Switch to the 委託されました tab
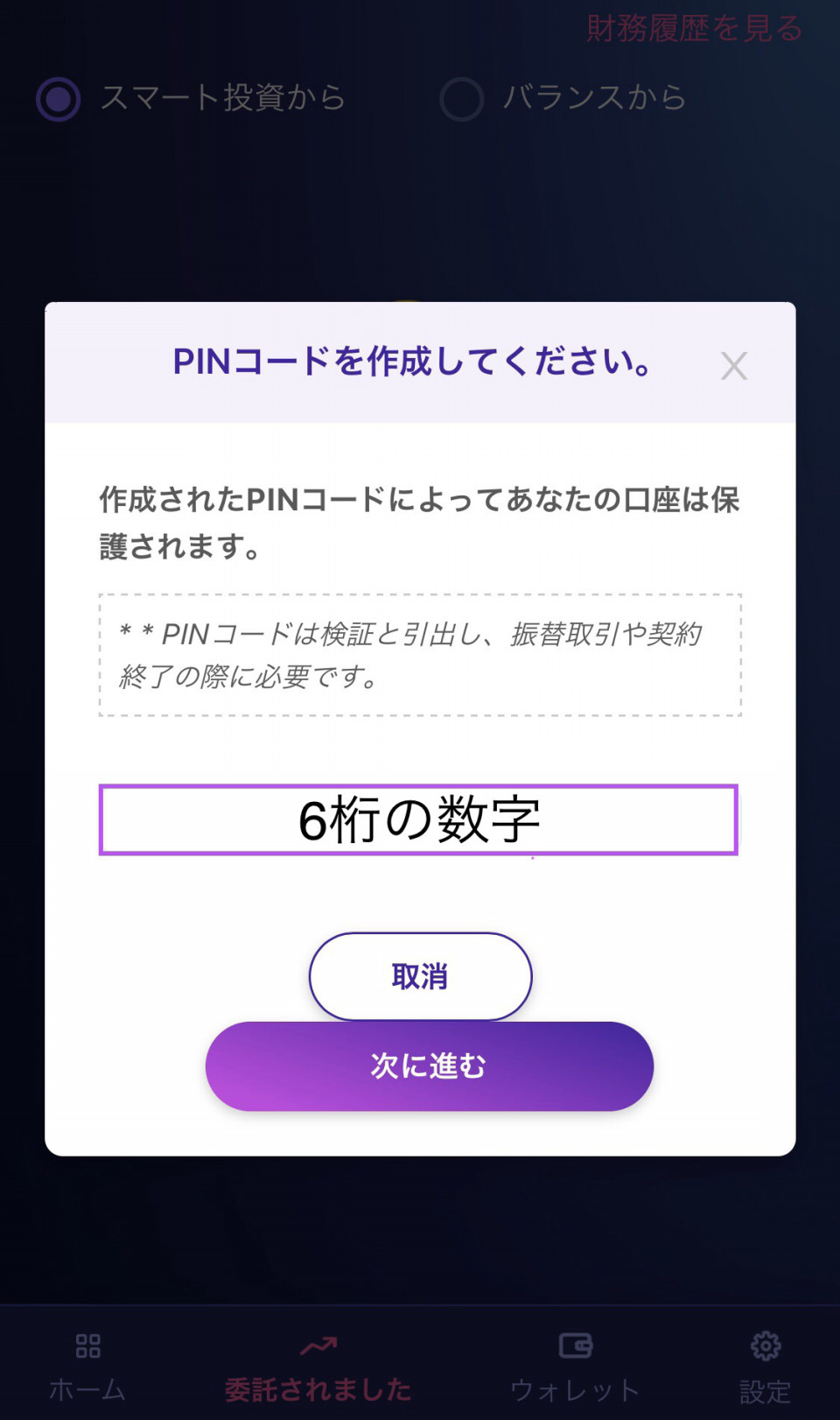The image size is (840, 1420). pyautogui.click(x=318, y=1367)
